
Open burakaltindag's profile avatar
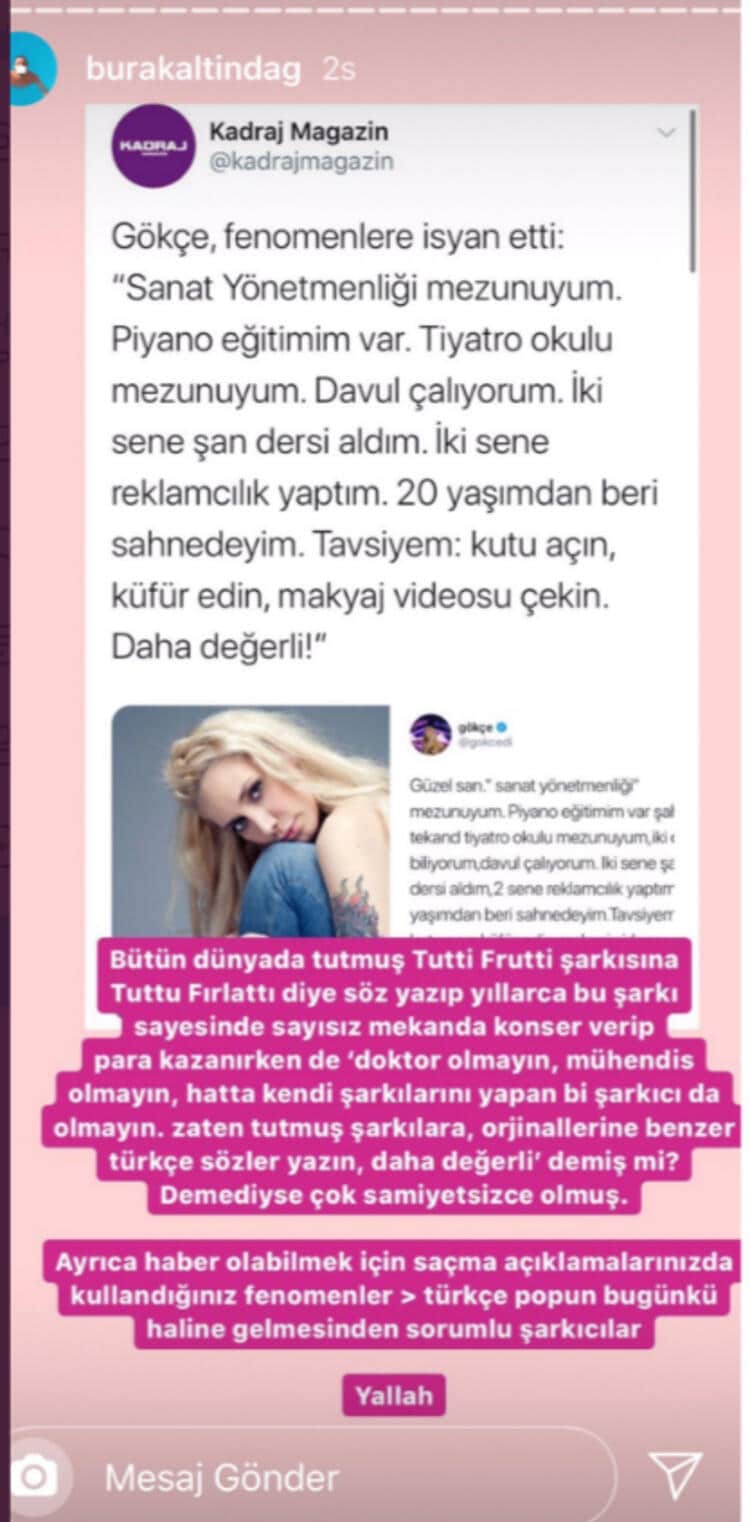(x=32, y=68)
